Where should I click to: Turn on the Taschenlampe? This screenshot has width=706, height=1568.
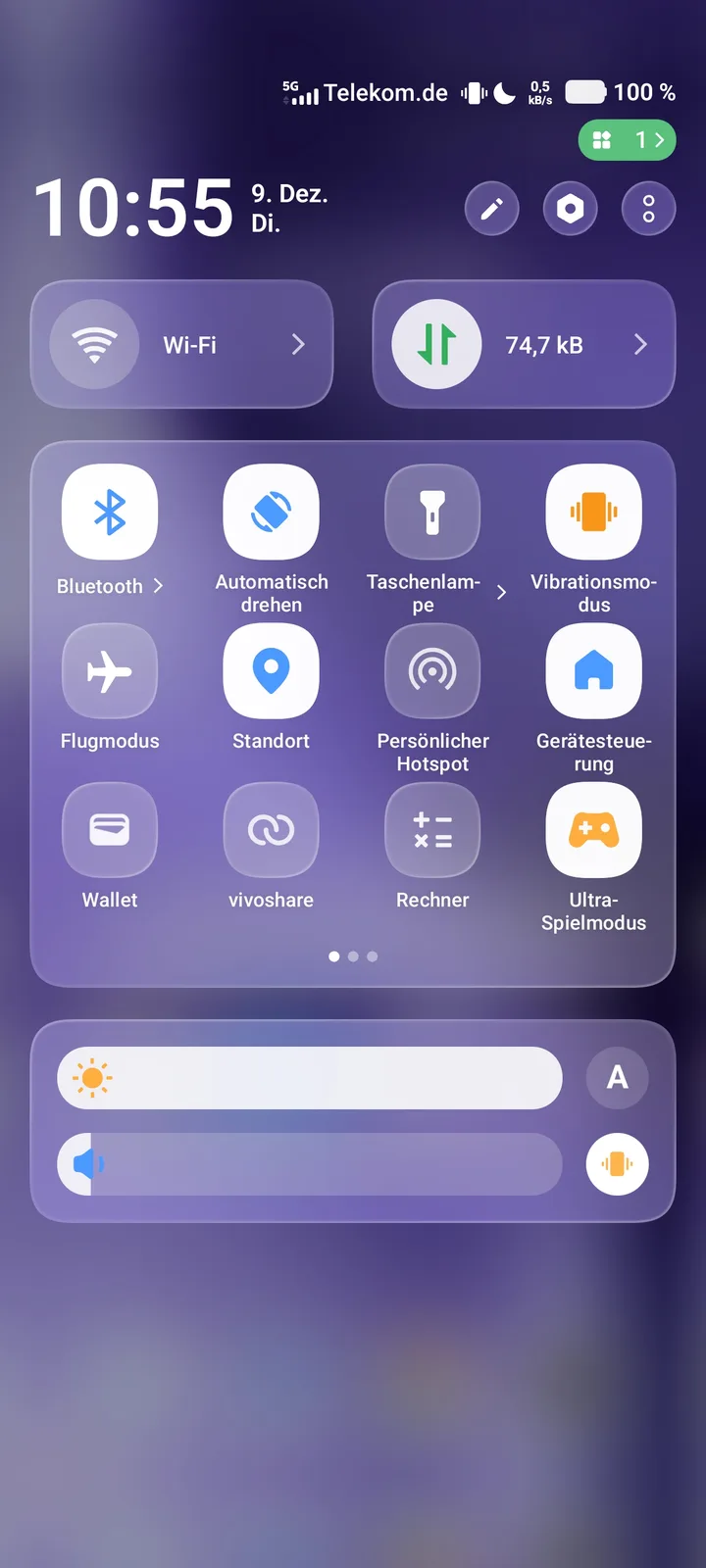point(432,513)
